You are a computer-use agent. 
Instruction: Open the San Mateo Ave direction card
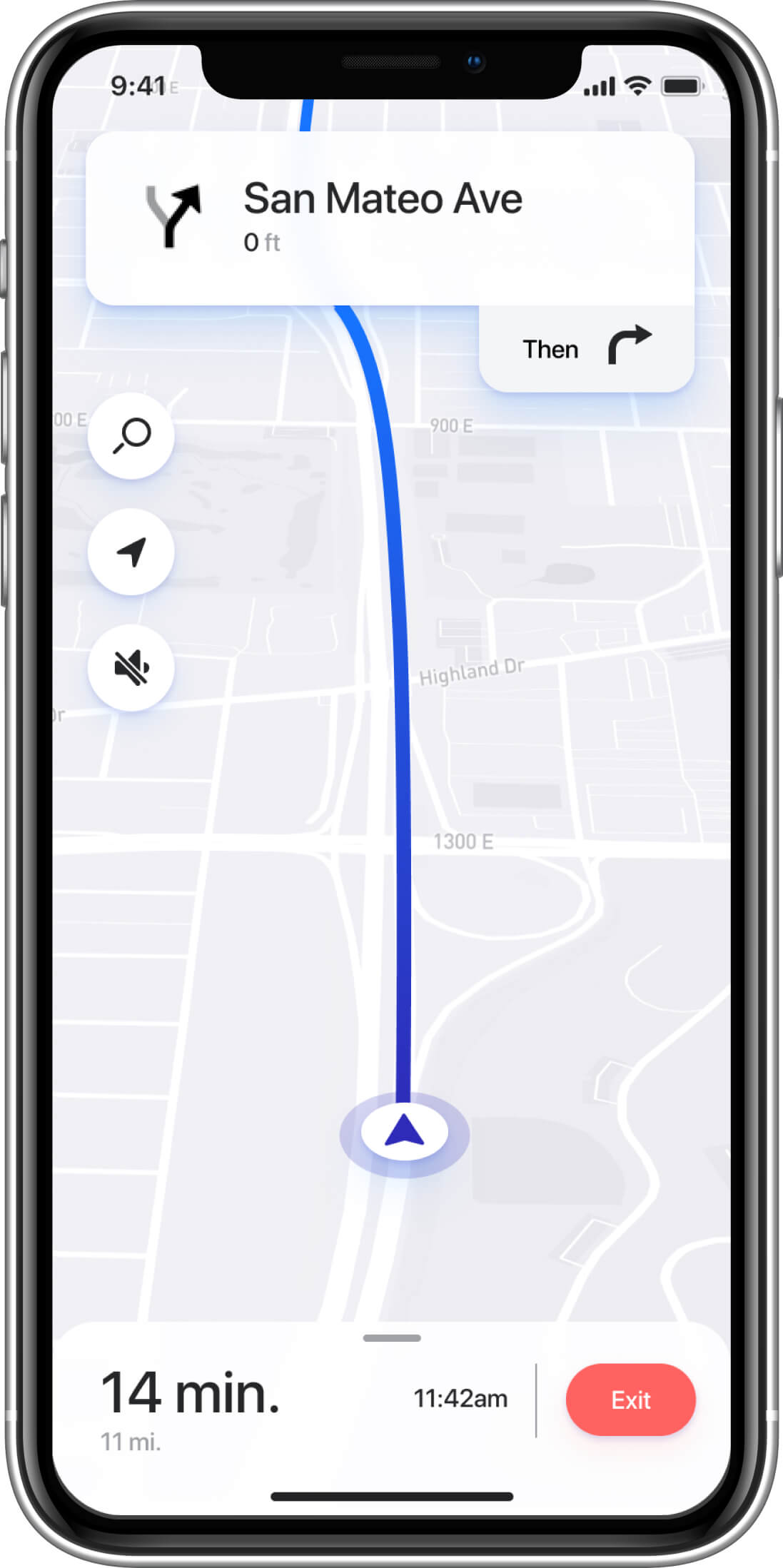[390, 218]
